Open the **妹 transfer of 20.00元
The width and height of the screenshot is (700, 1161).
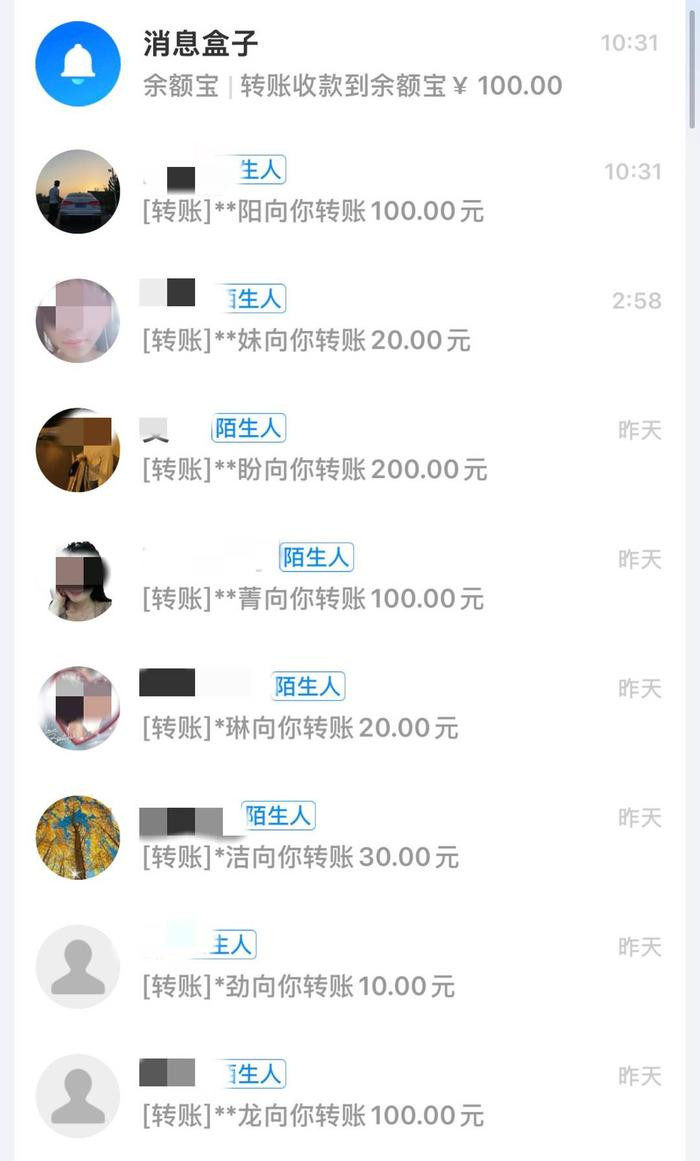(x=350, y=321)
